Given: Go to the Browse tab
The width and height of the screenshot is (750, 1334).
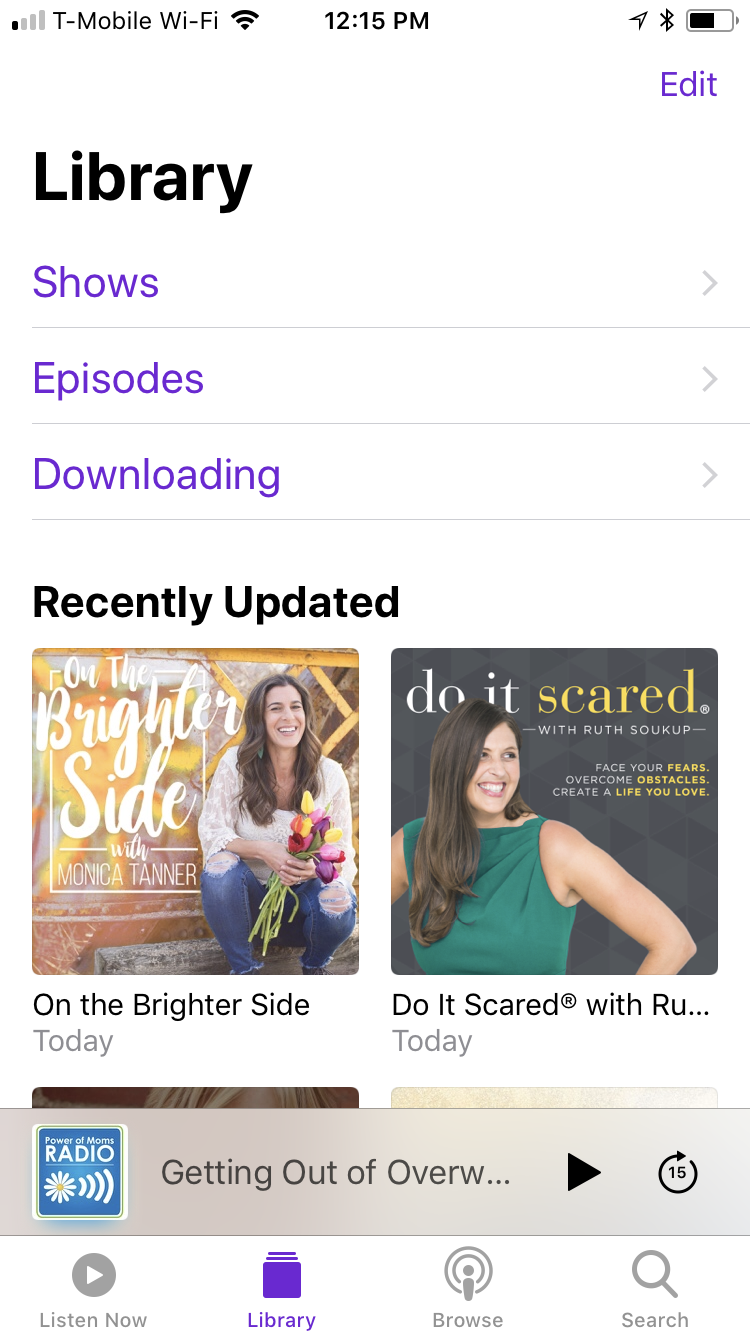Looking at the screenshot, I should pyautogui.click(x=468, y=1291).
